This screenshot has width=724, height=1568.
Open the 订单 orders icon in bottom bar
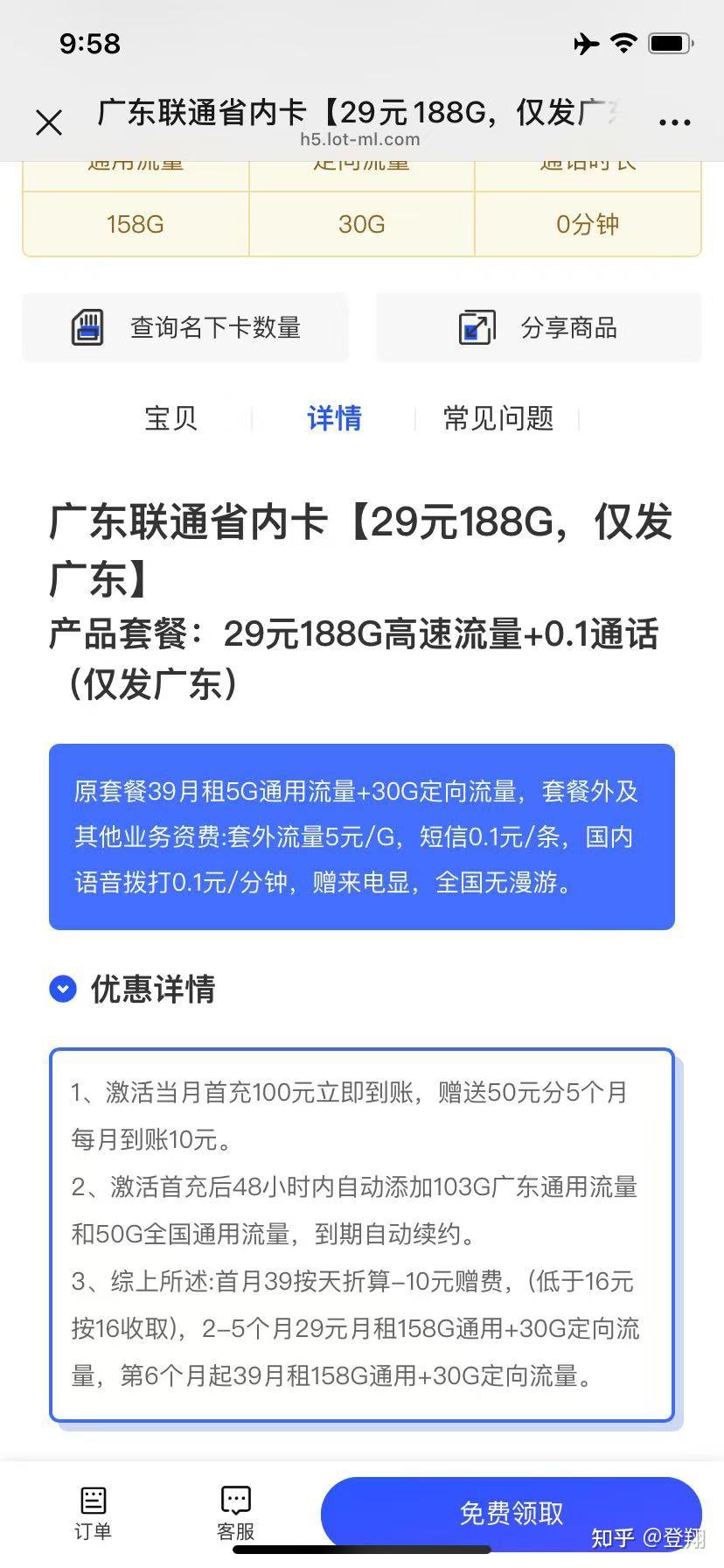tap(91, 1500)
